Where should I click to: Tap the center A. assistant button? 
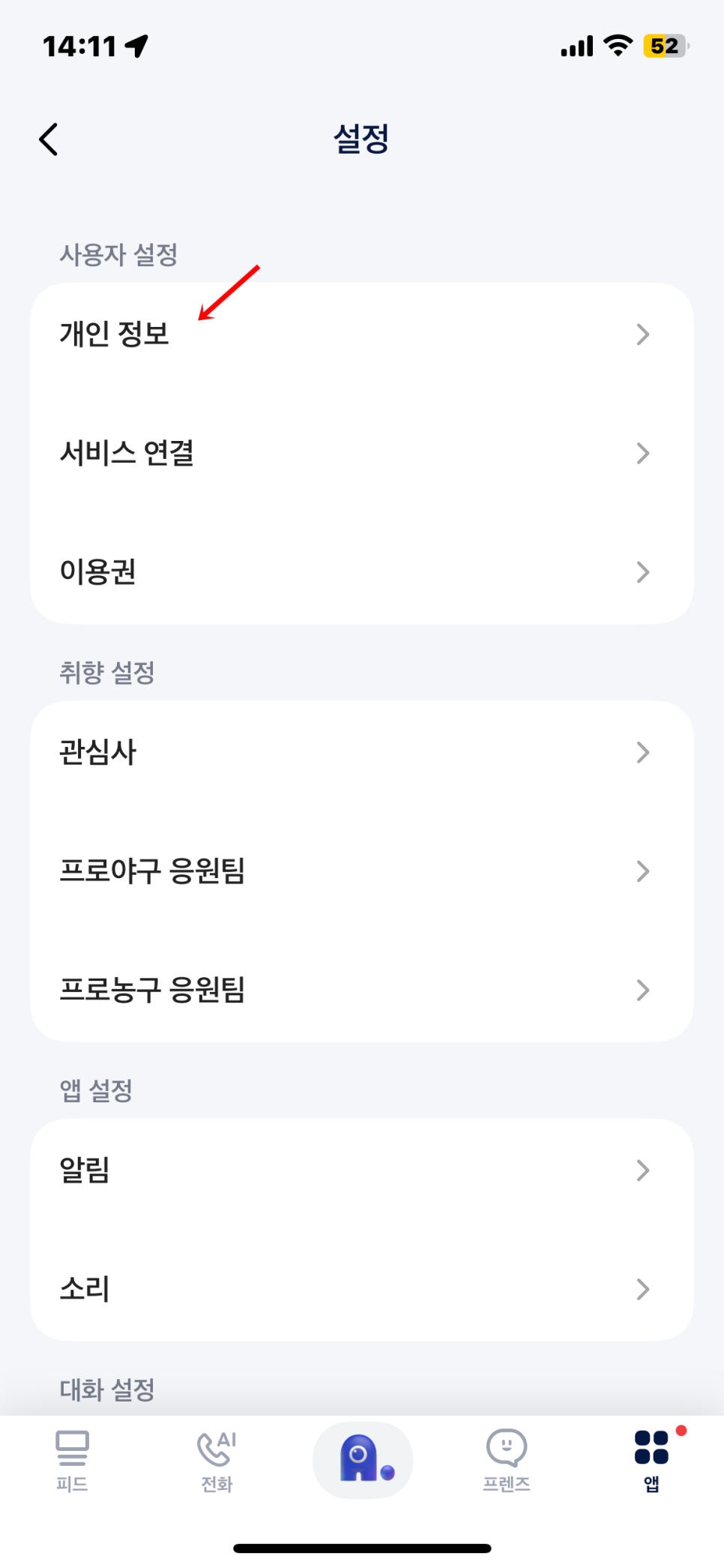click(363, 1460)
